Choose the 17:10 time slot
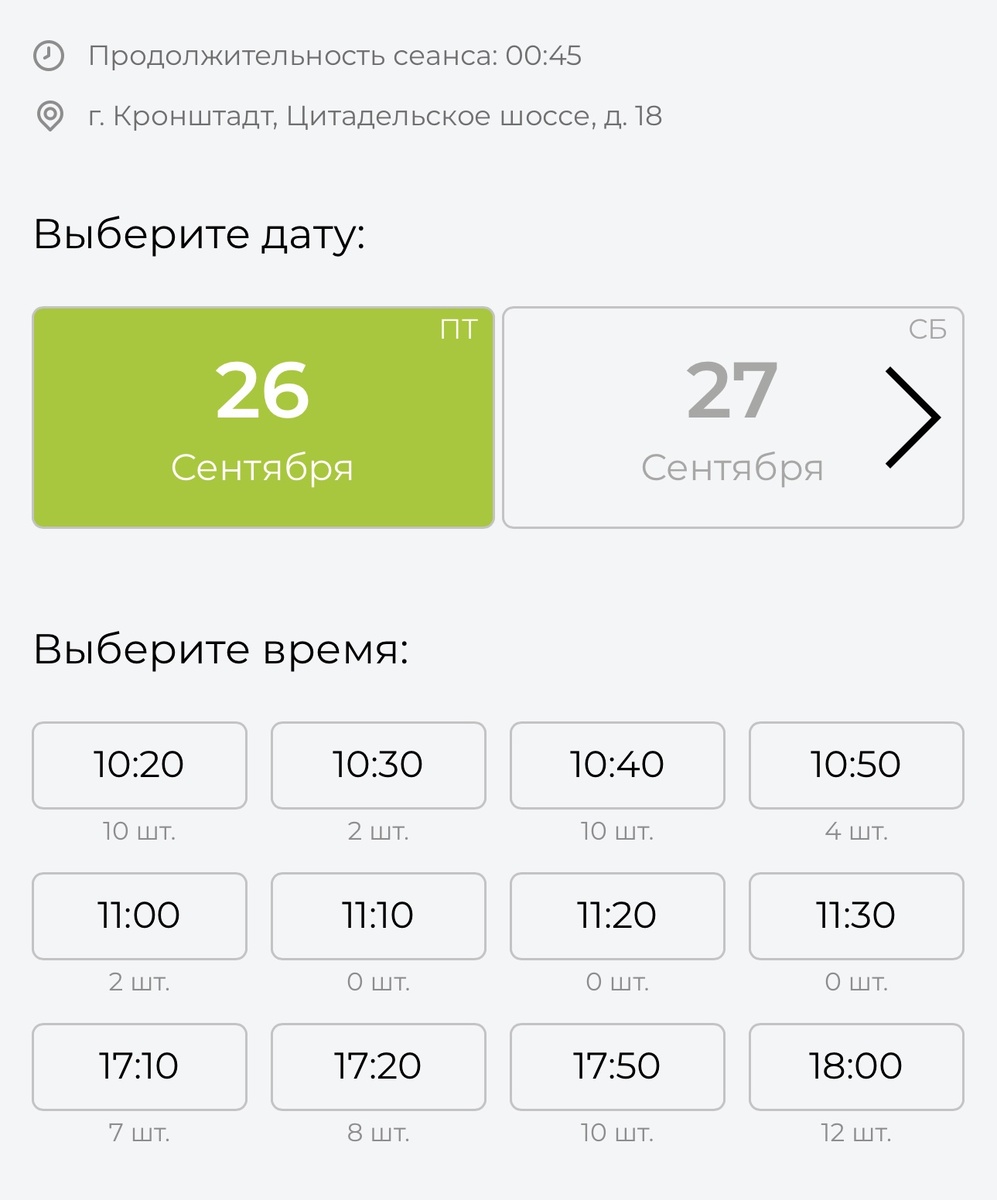 [139, 1067]
